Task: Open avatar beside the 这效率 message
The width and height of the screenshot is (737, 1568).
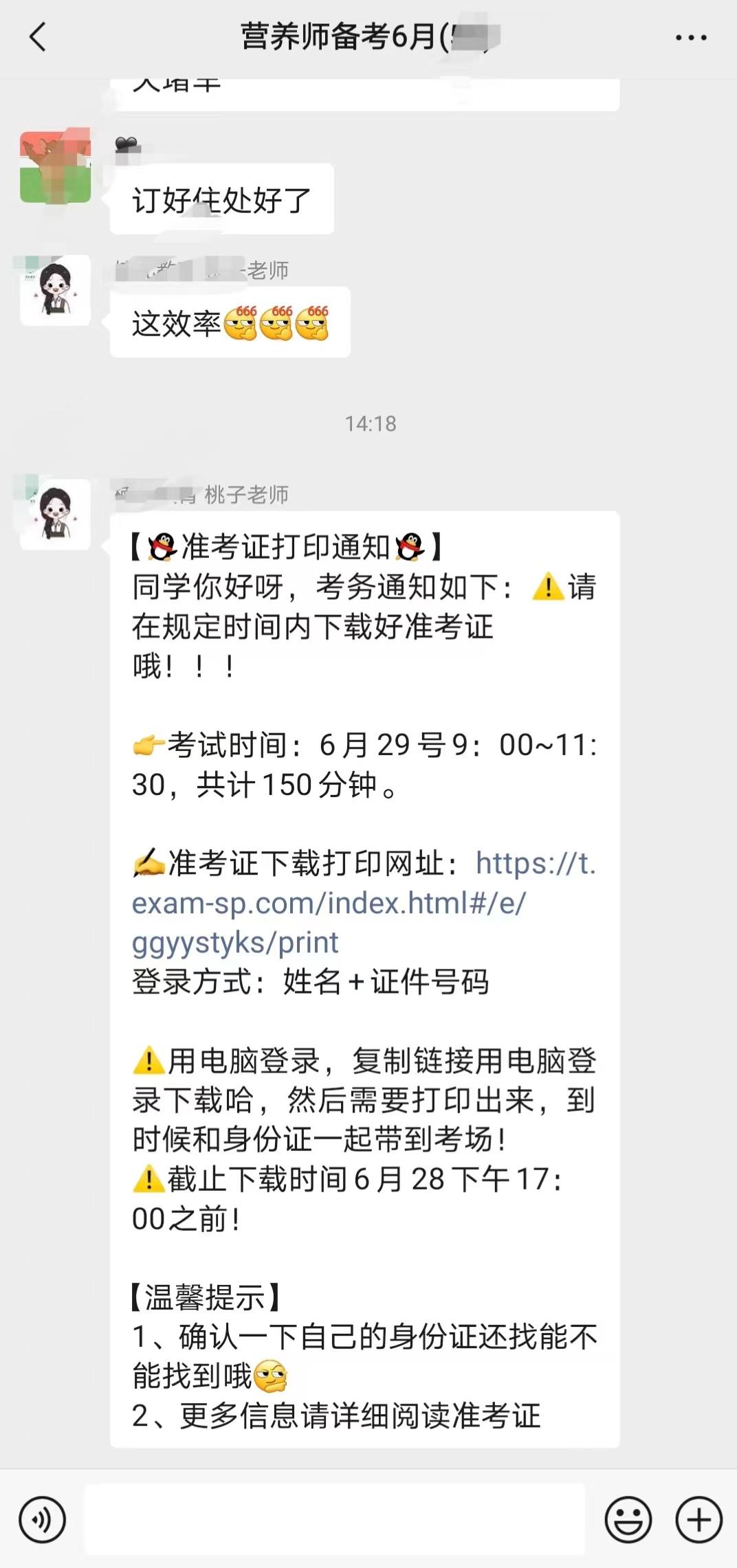Action: click(x=56, y=290)
